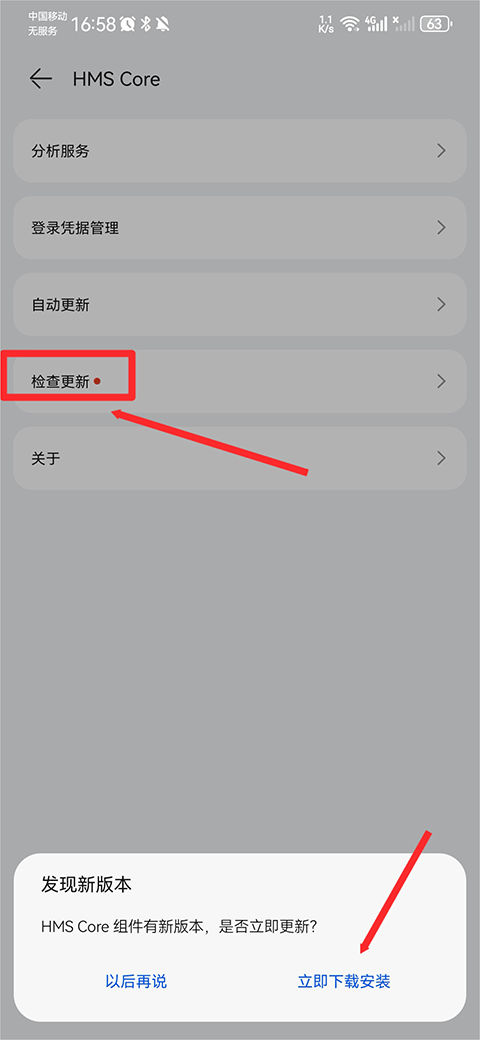This screenshot has height=1040, width=480.
Task: Open 自动更新 settings
Action: [x=240, y=304]
